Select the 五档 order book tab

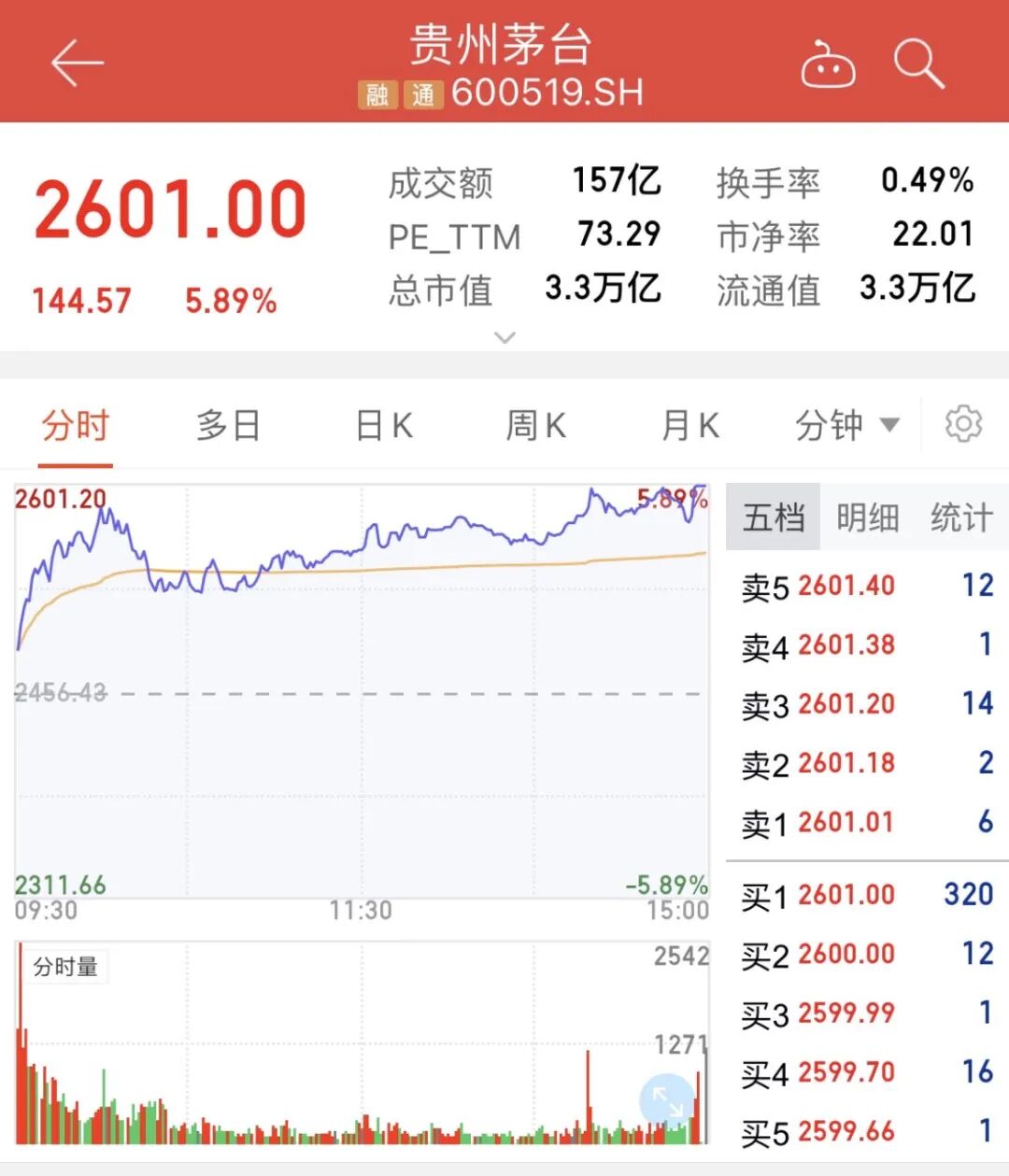pyautogui.click(x=774, y=517)
